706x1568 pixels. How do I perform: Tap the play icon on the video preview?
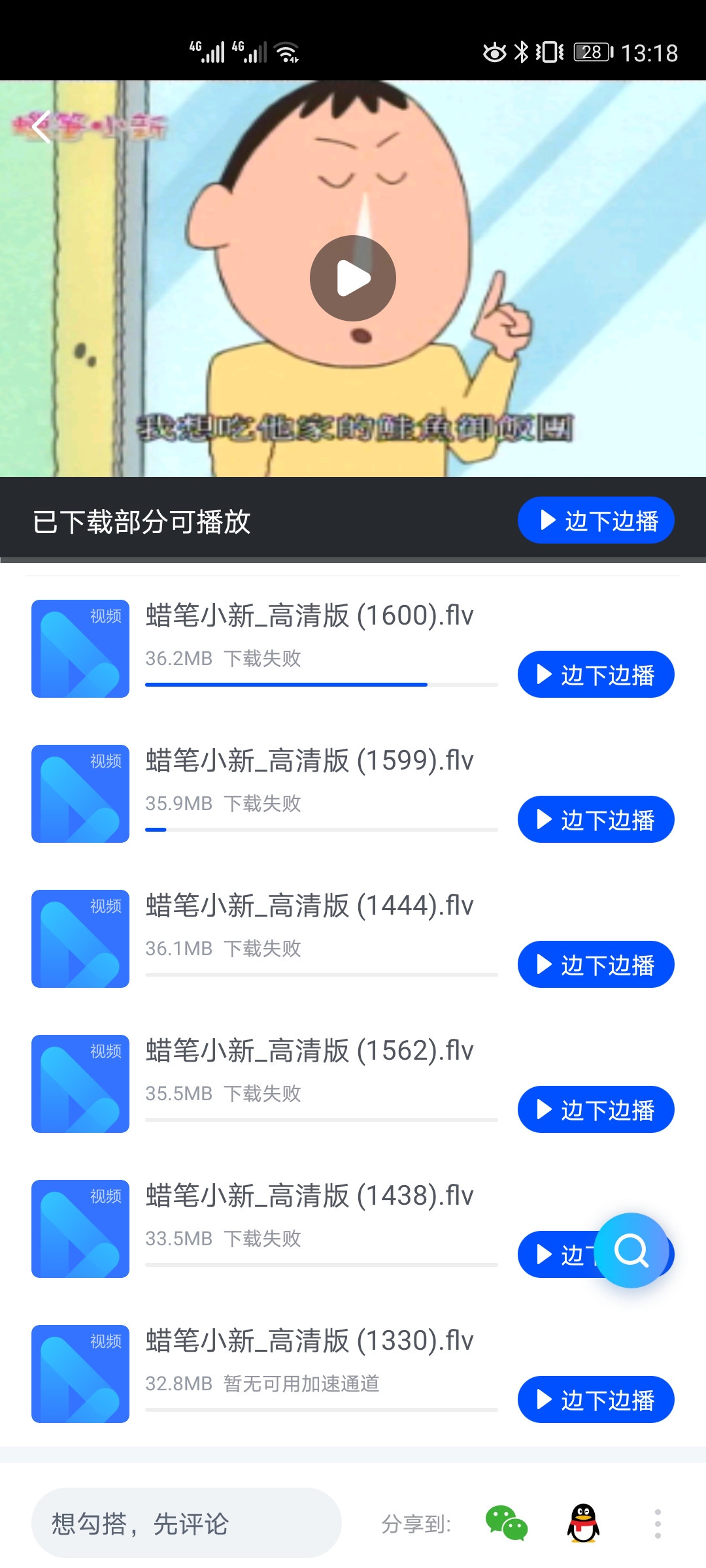[x=353, y=277]
